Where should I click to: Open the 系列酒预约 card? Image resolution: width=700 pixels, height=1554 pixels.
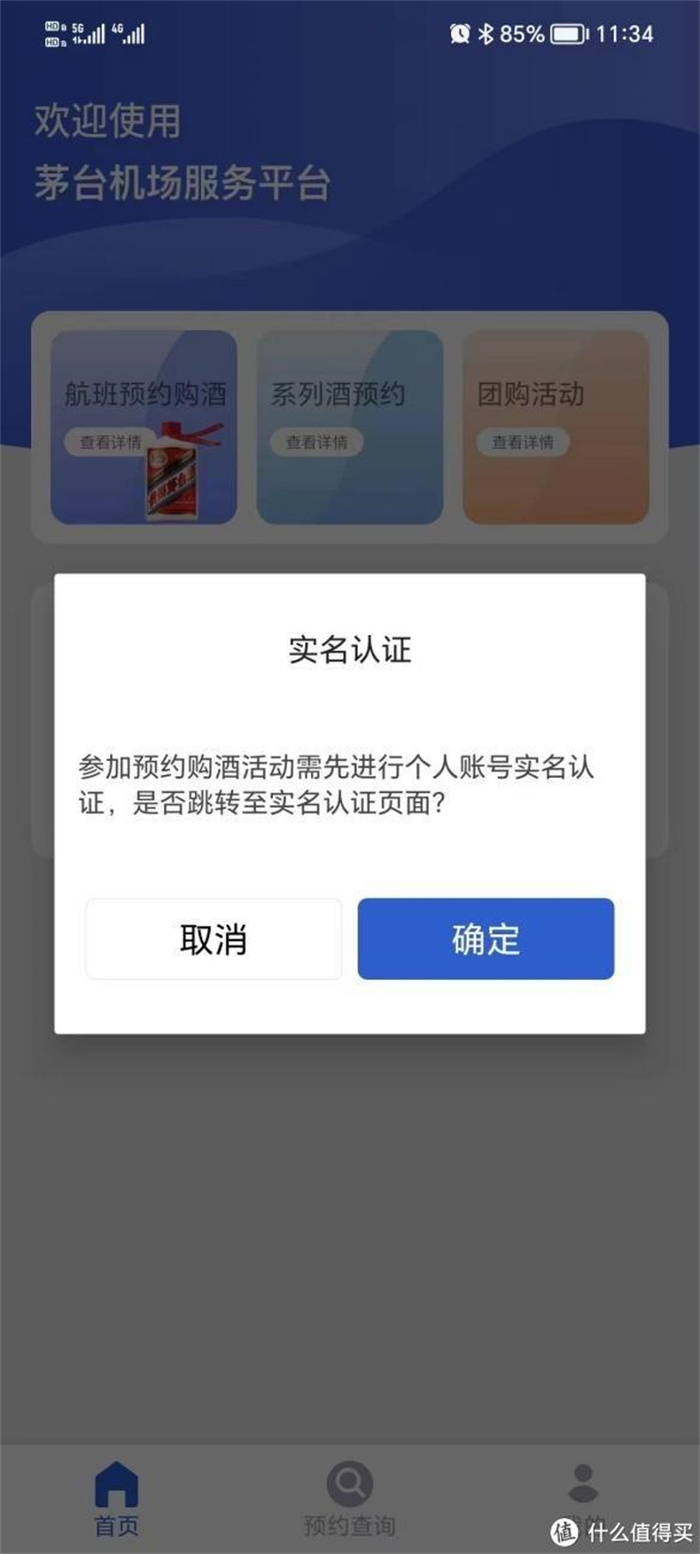pyautogui.click(x=349, y=427)
